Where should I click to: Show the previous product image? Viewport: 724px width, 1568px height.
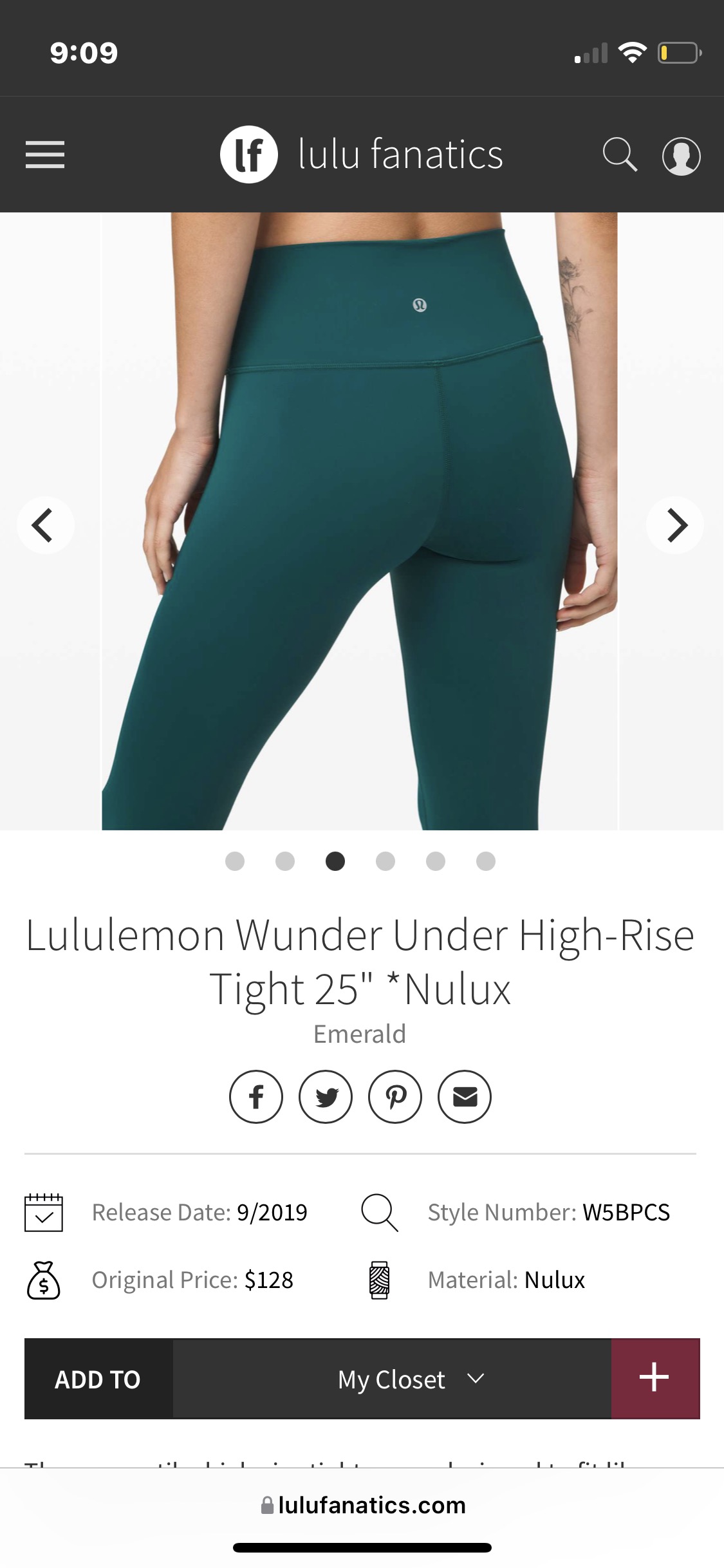[45, 525]
